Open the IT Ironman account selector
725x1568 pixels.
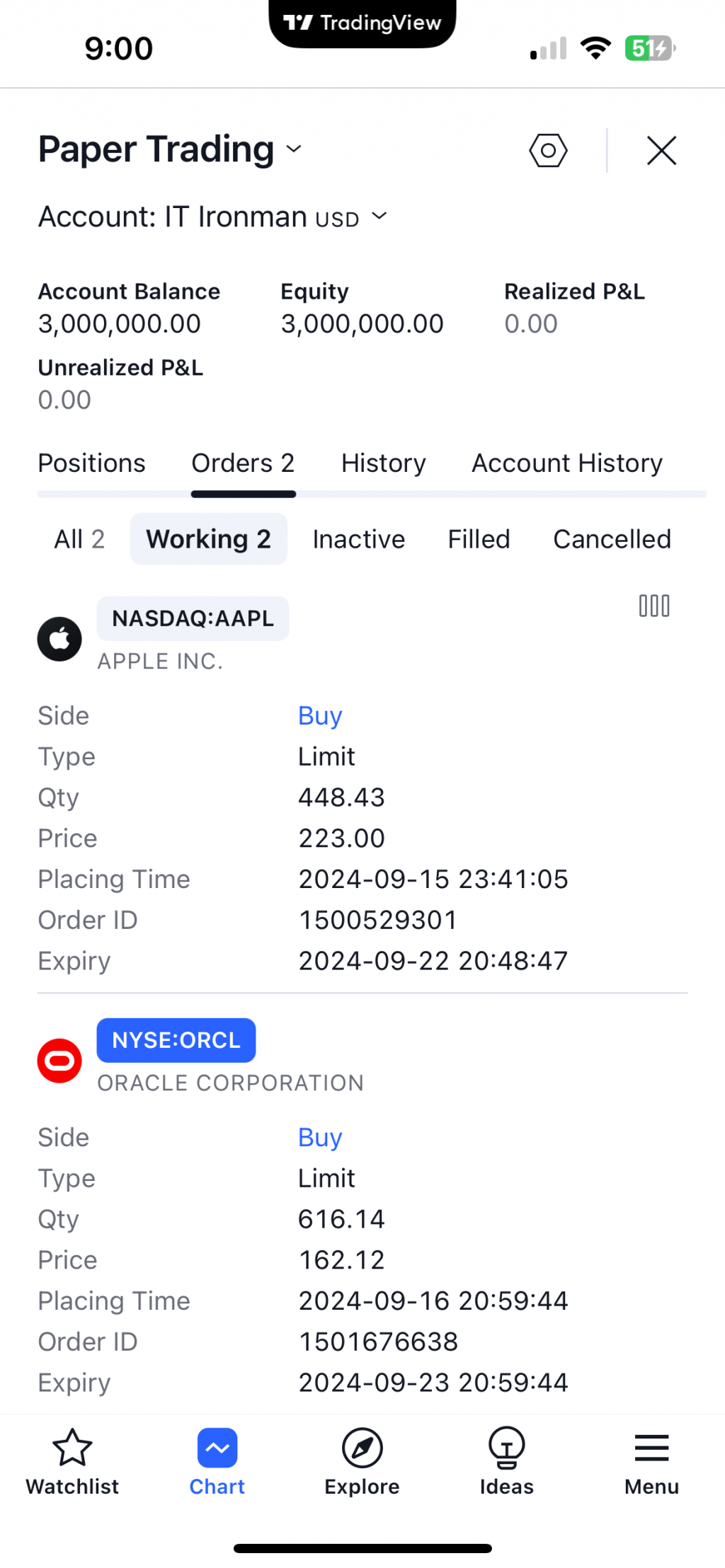212,217
